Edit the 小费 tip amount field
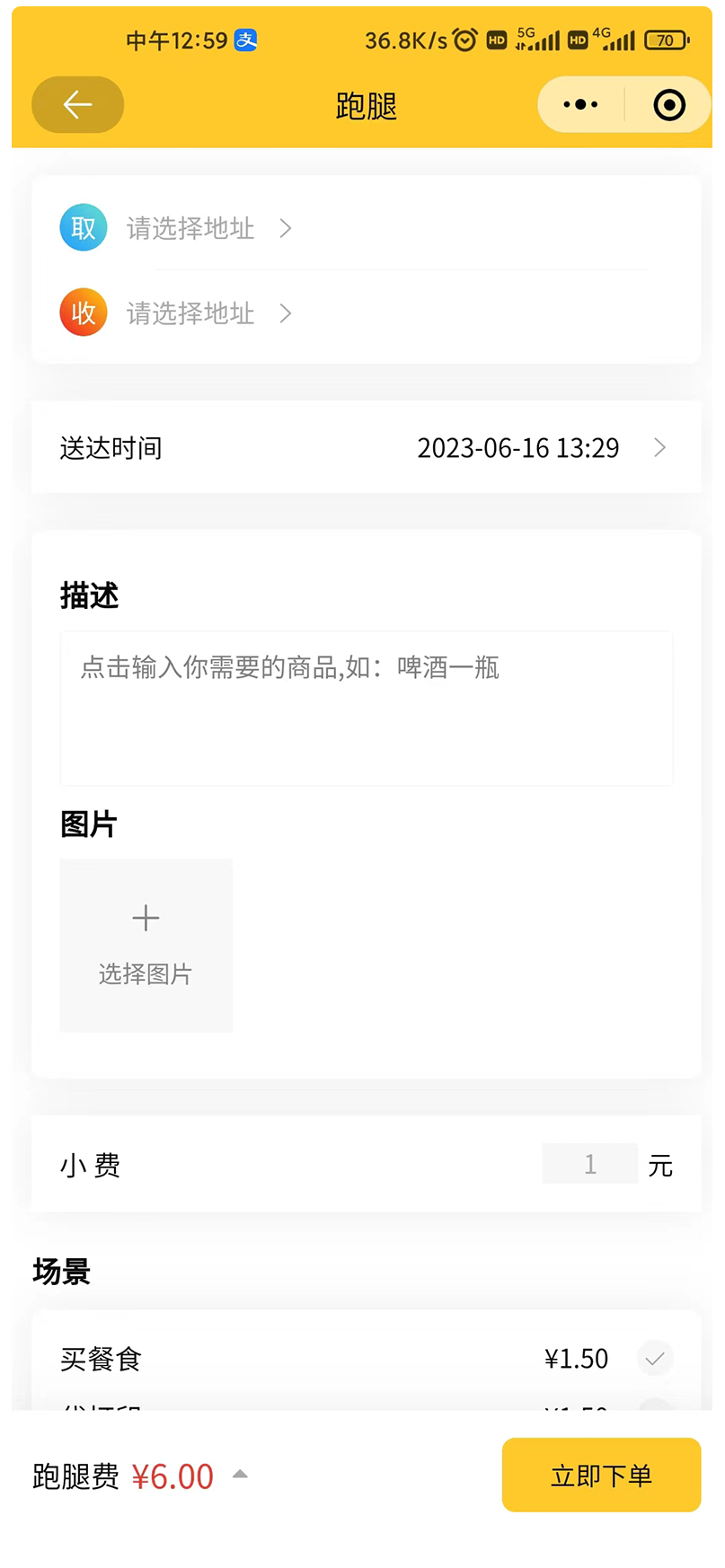Image resolution: width=725 pixels, height=1568 pixels. click(589, 1164)
